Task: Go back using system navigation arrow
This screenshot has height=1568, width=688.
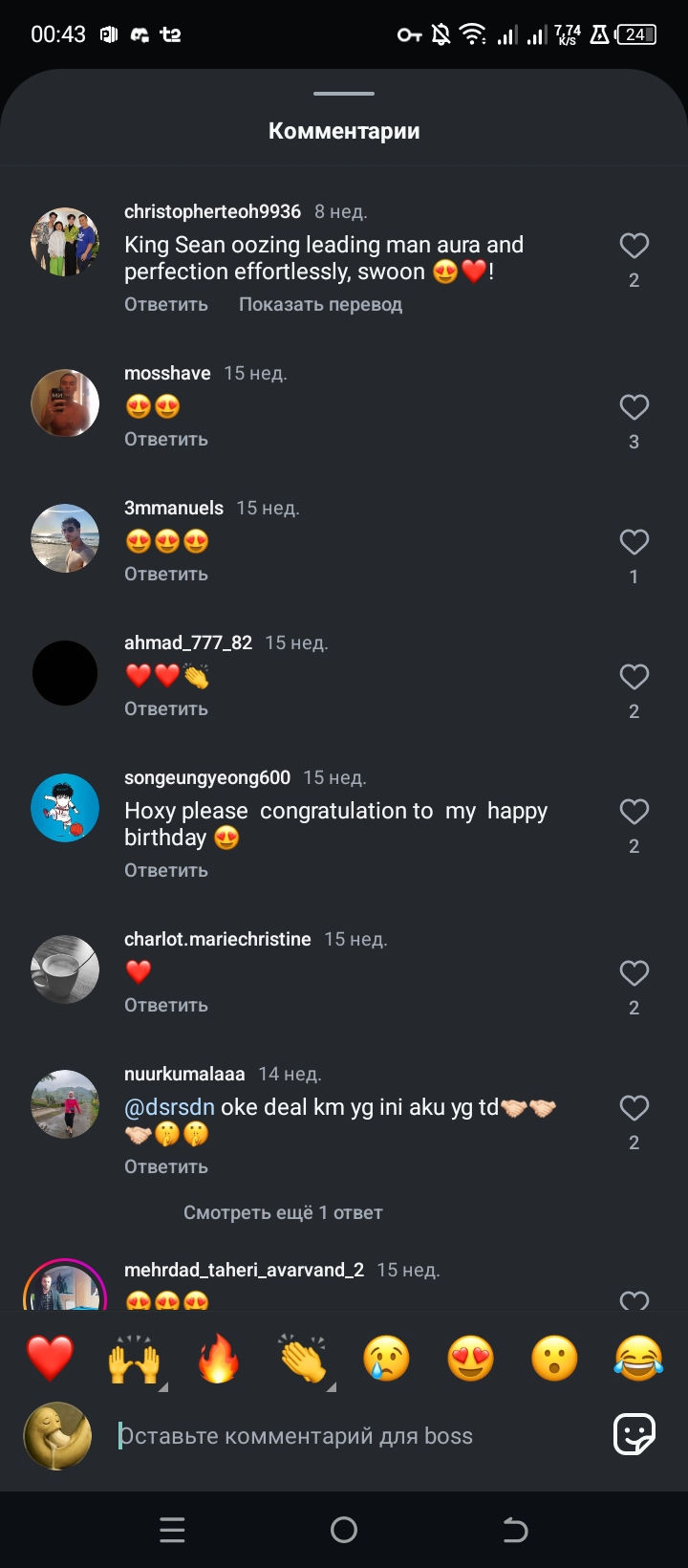Action: [x=515, y=1531]
